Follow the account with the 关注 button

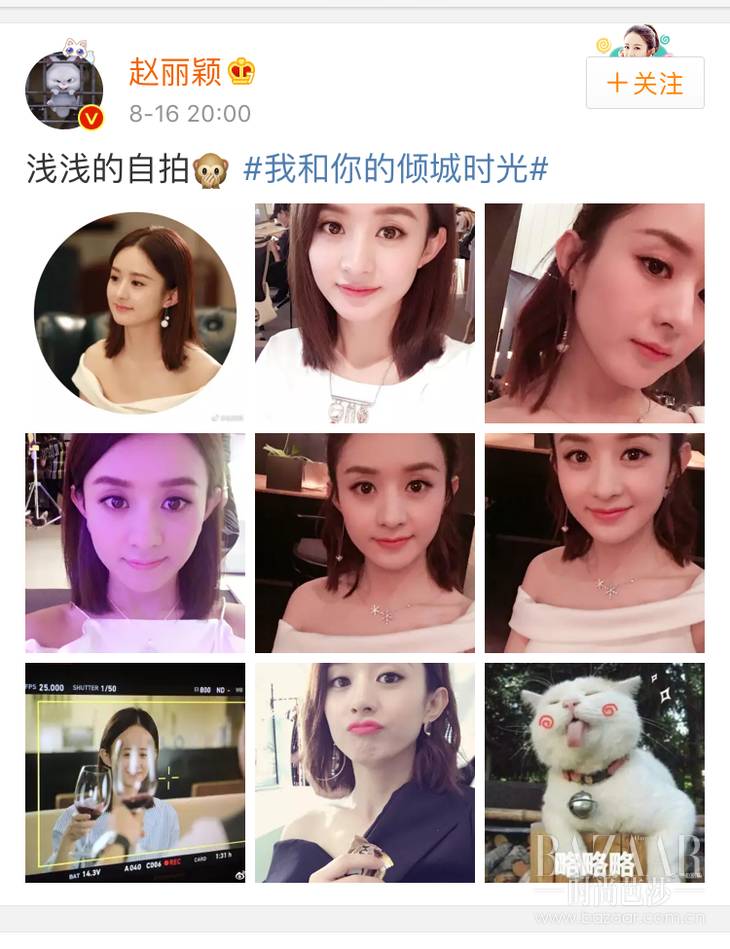[x=645, y=83]
